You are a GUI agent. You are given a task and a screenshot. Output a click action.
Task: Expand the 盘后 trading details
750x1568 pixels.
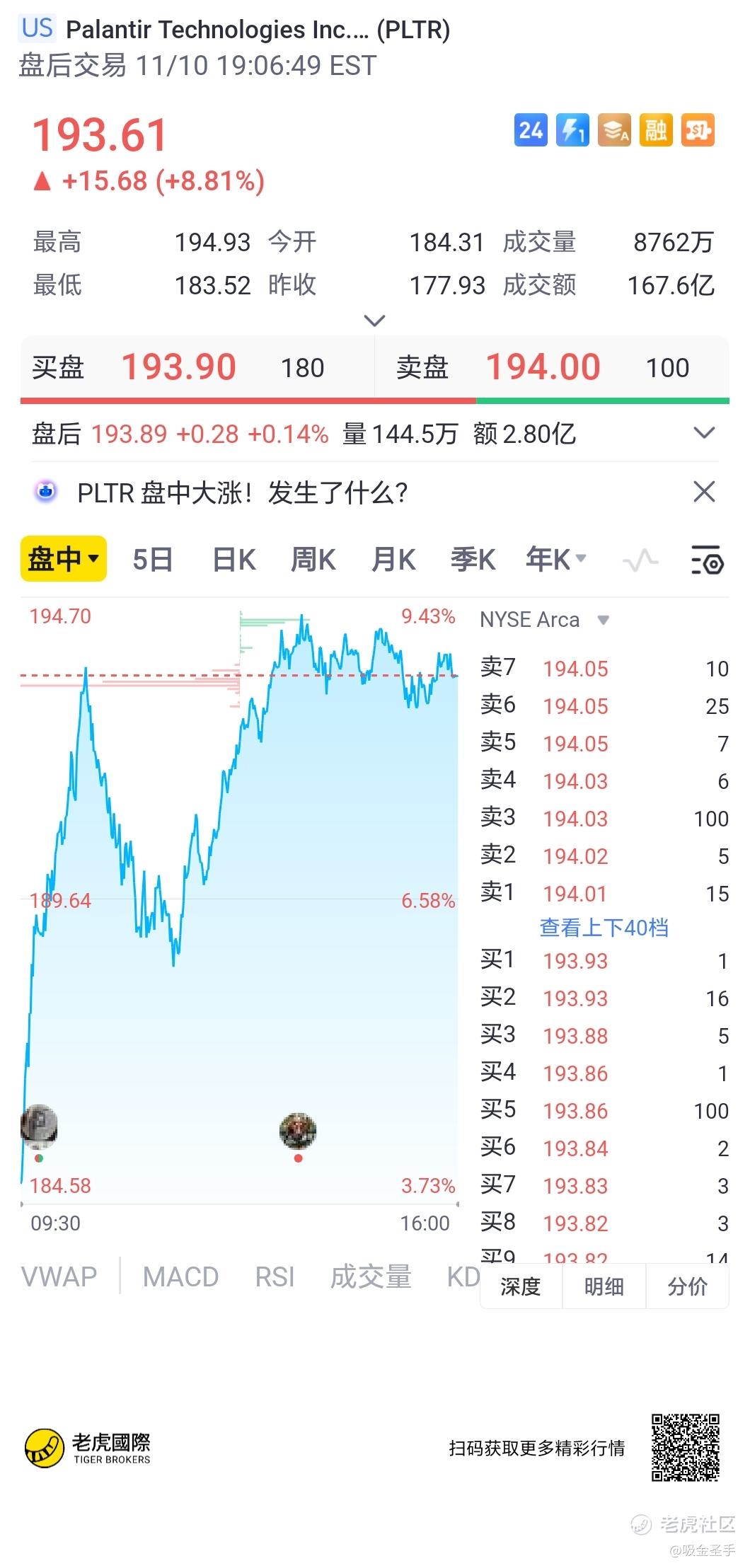pos(704,433)
